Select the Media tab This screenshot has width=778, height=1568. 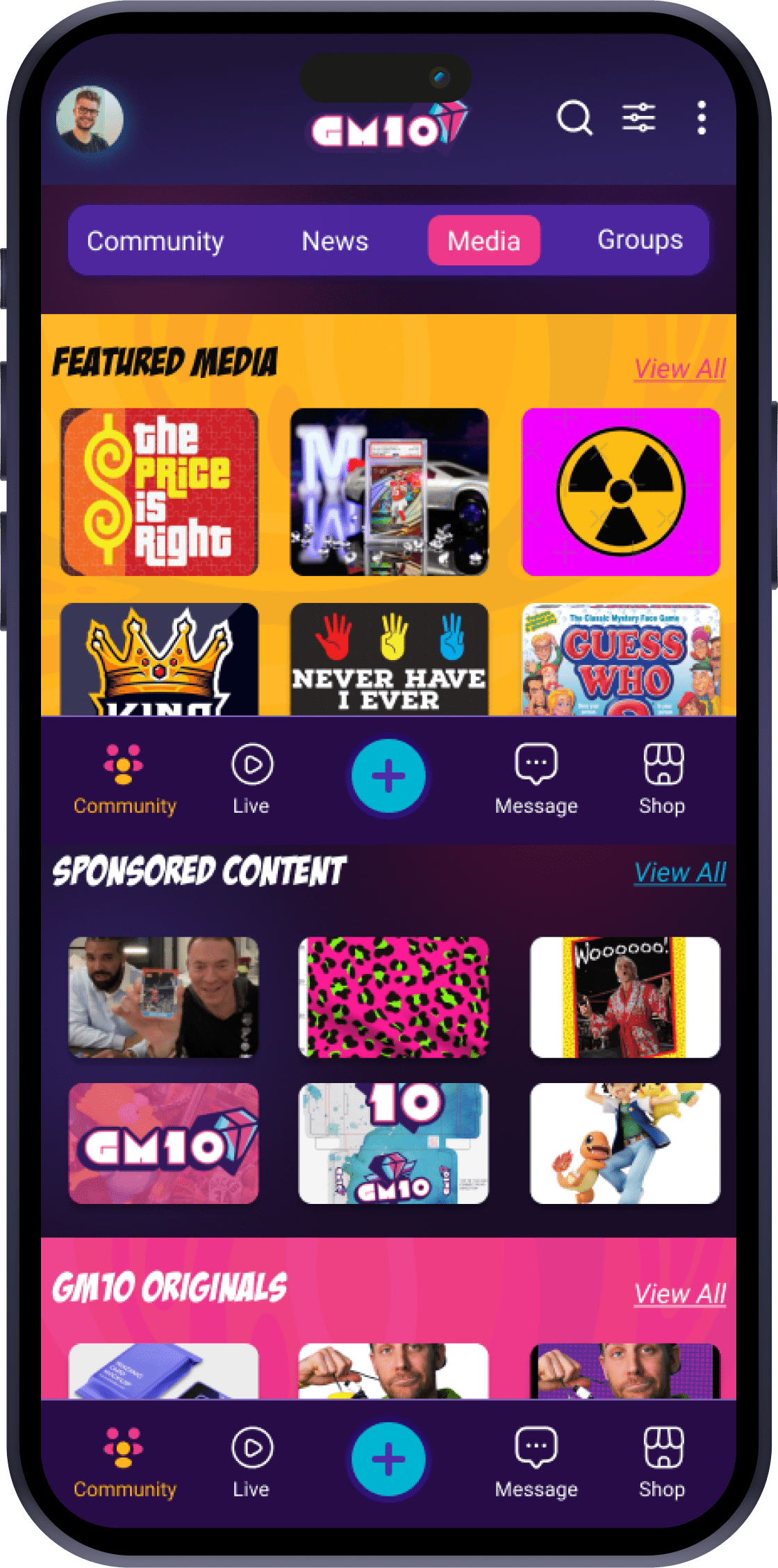(483, 241)
